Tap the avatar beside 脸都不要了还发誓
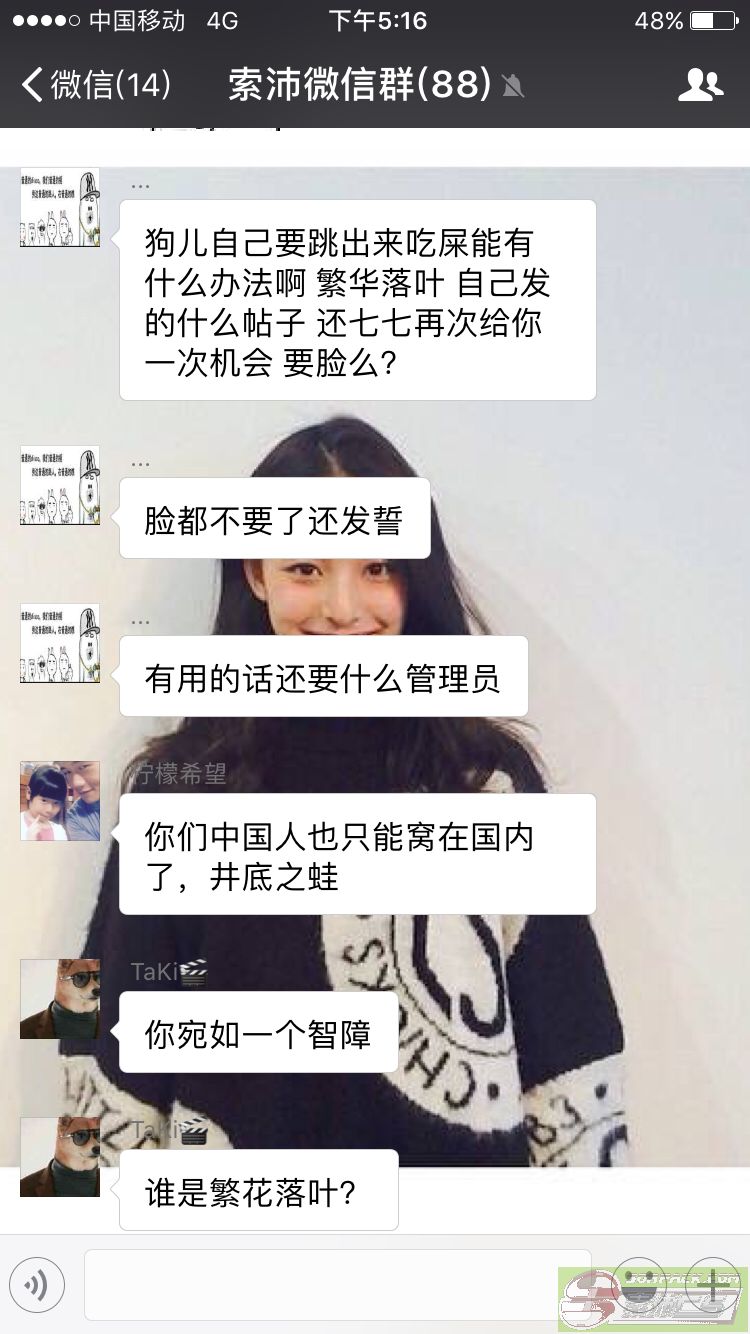 [x=60, y=485]
